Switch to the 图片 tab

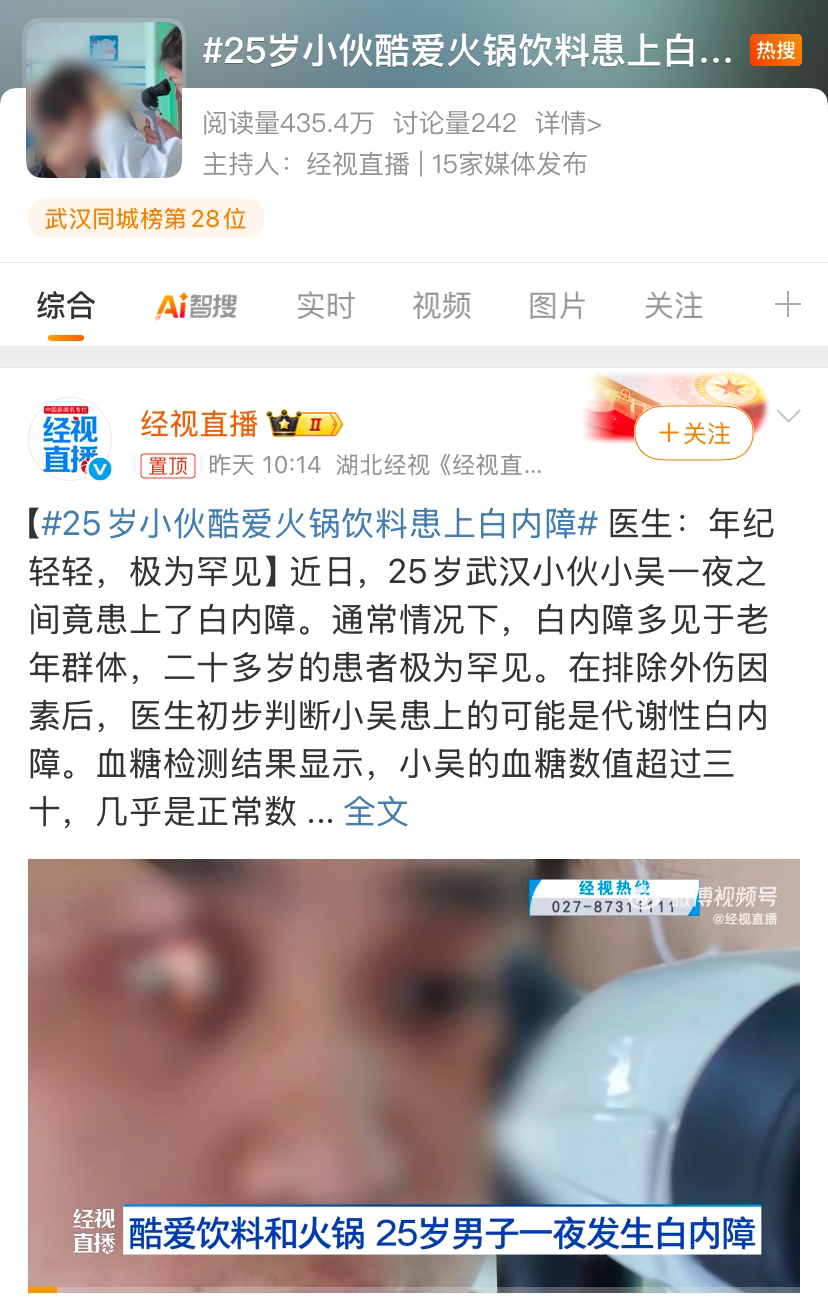(x=557, y=306)
